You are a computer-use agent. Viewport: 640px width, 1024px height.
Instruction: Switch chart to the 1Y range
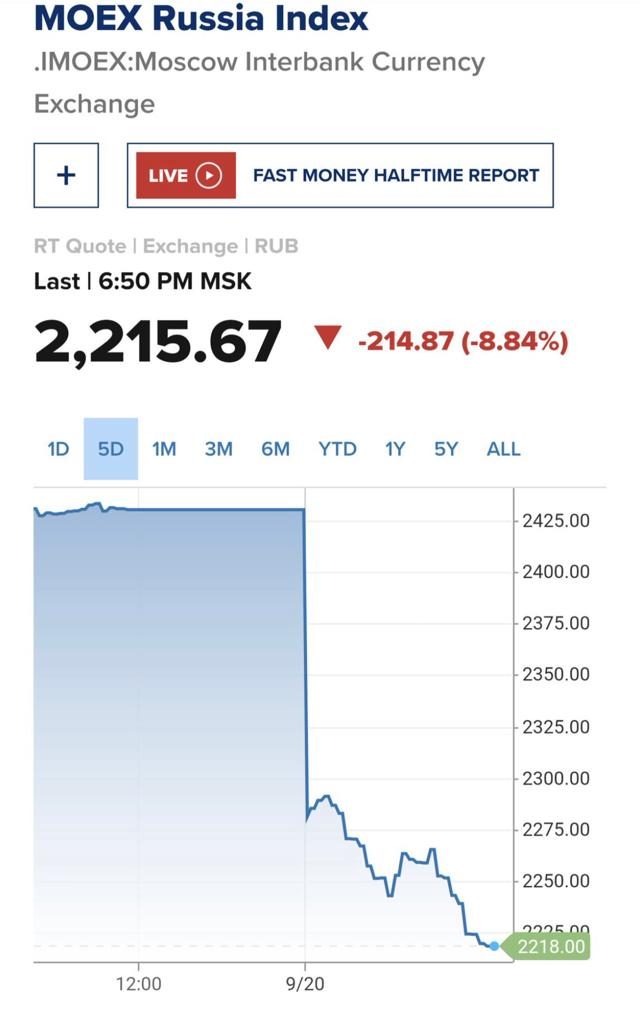[395, 449]
